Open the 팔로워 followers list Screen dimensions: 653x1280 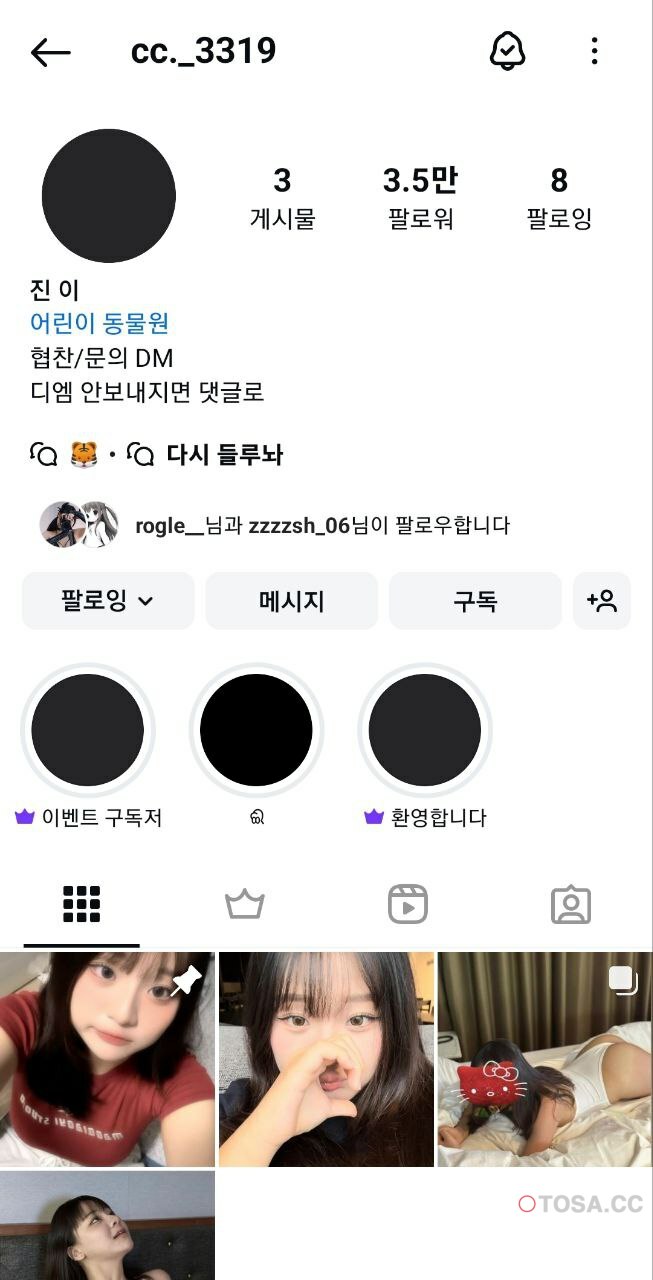(420, 198)
